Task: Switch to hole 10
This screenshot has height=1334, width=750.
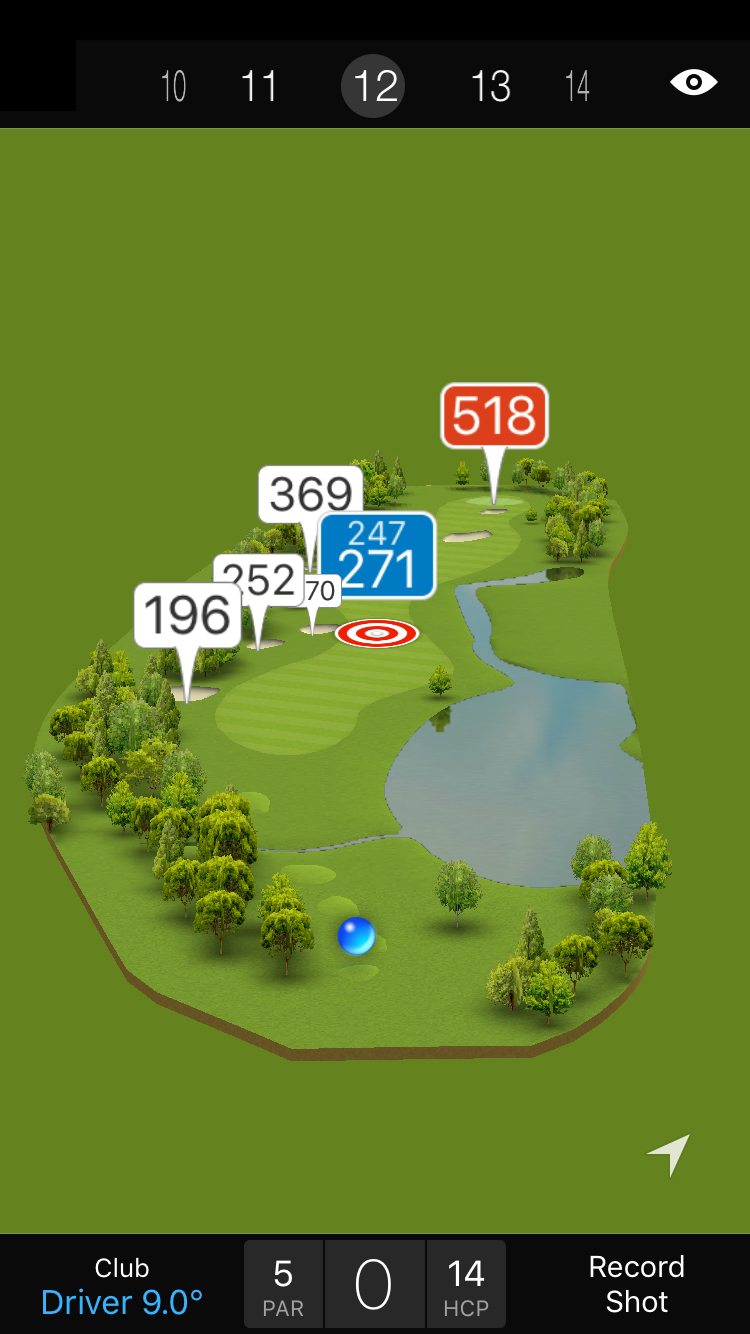Action: [174, 86]
